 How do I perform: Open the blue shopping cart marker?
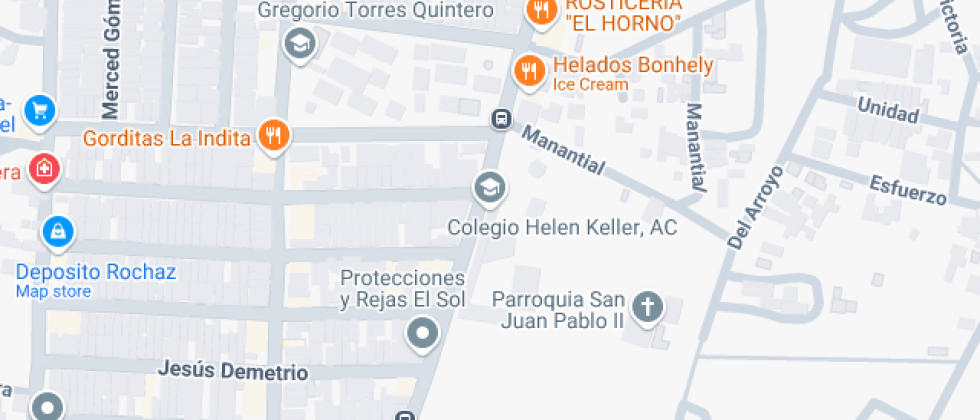pos(40,110)
